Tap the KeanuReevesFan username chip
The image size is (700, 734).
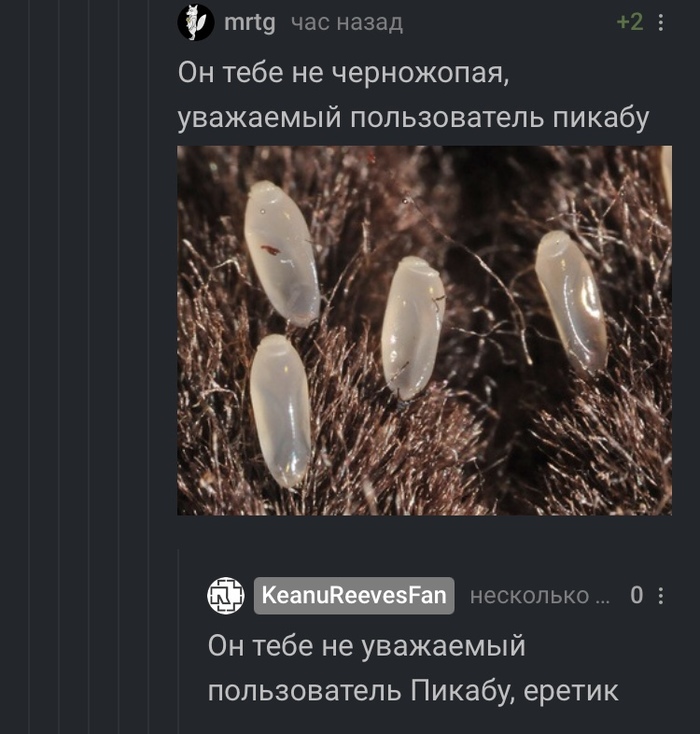[354, 595]
